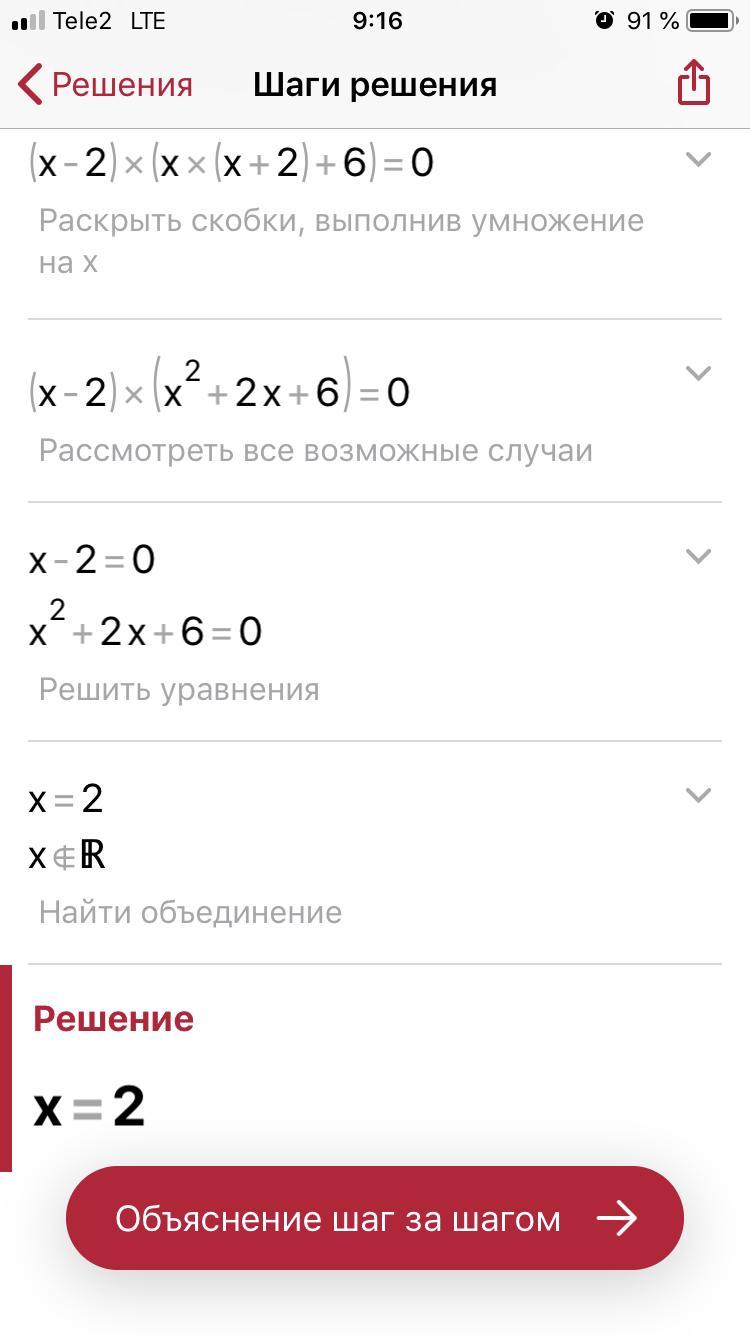Expand the step 'Рассмотреть все возможные случаи'
The width and height of the screenshot is (750, 1334).
coord(698,373)
